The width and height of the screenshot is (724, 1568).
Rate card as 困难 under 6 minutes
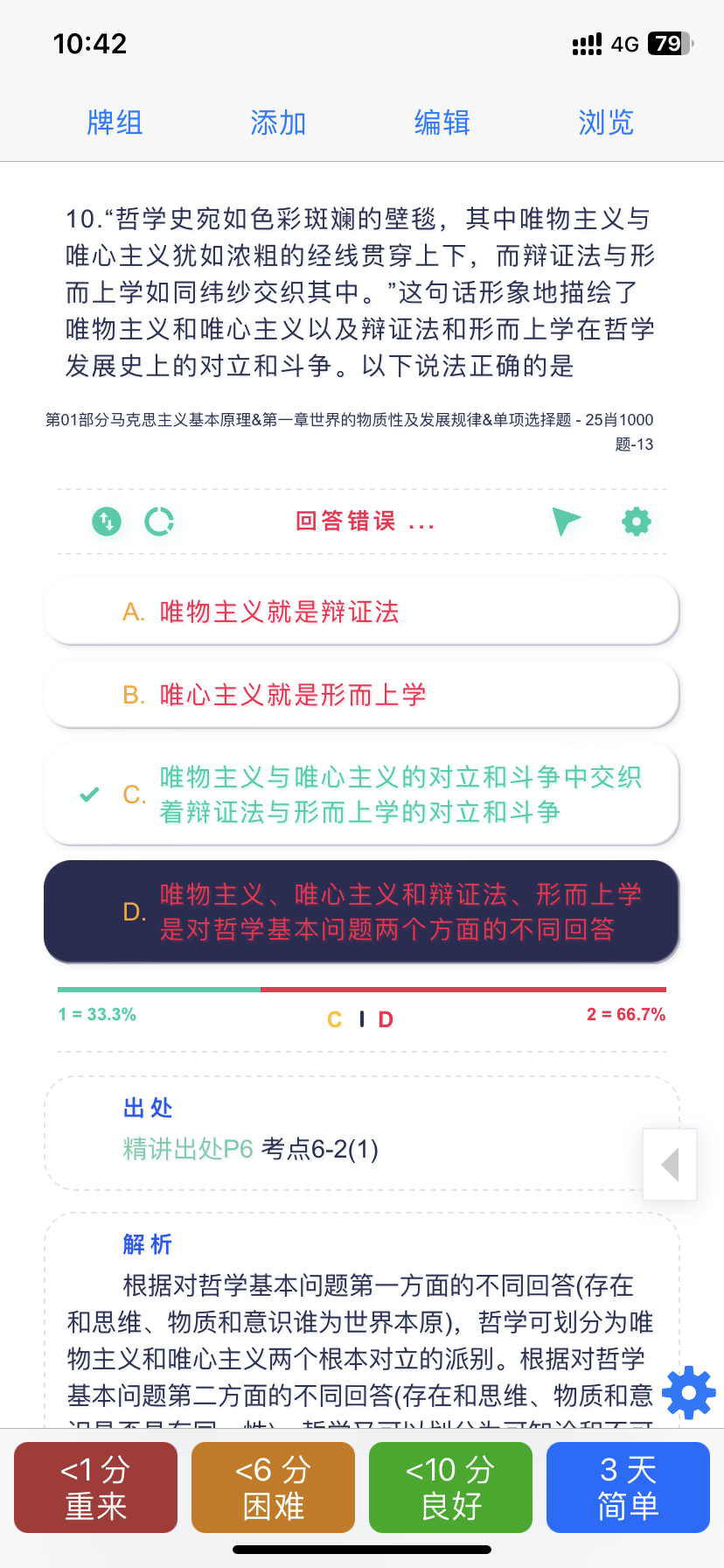click(273, 1487)
